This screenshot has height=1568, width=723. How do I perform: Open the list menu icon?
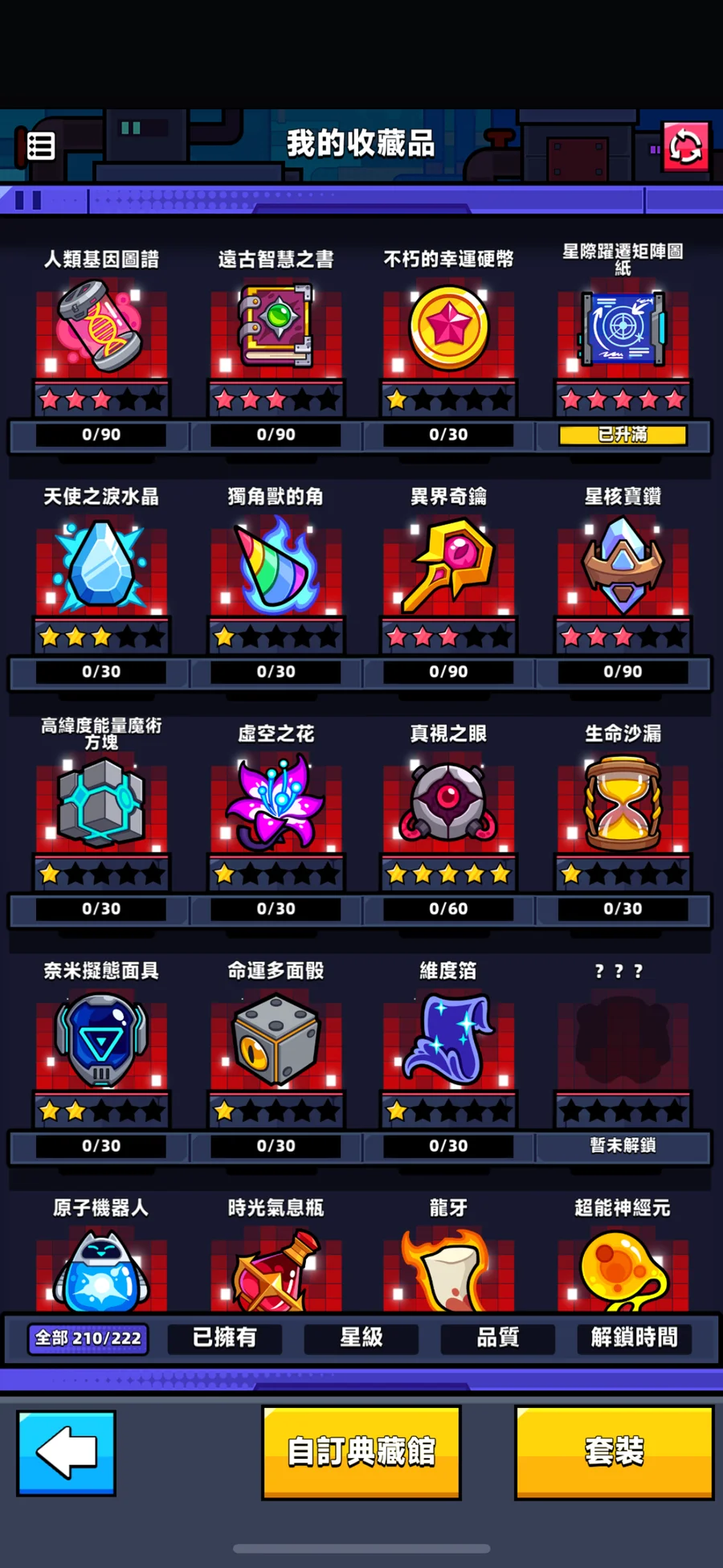pyautogui.click(x=40, y=146)
